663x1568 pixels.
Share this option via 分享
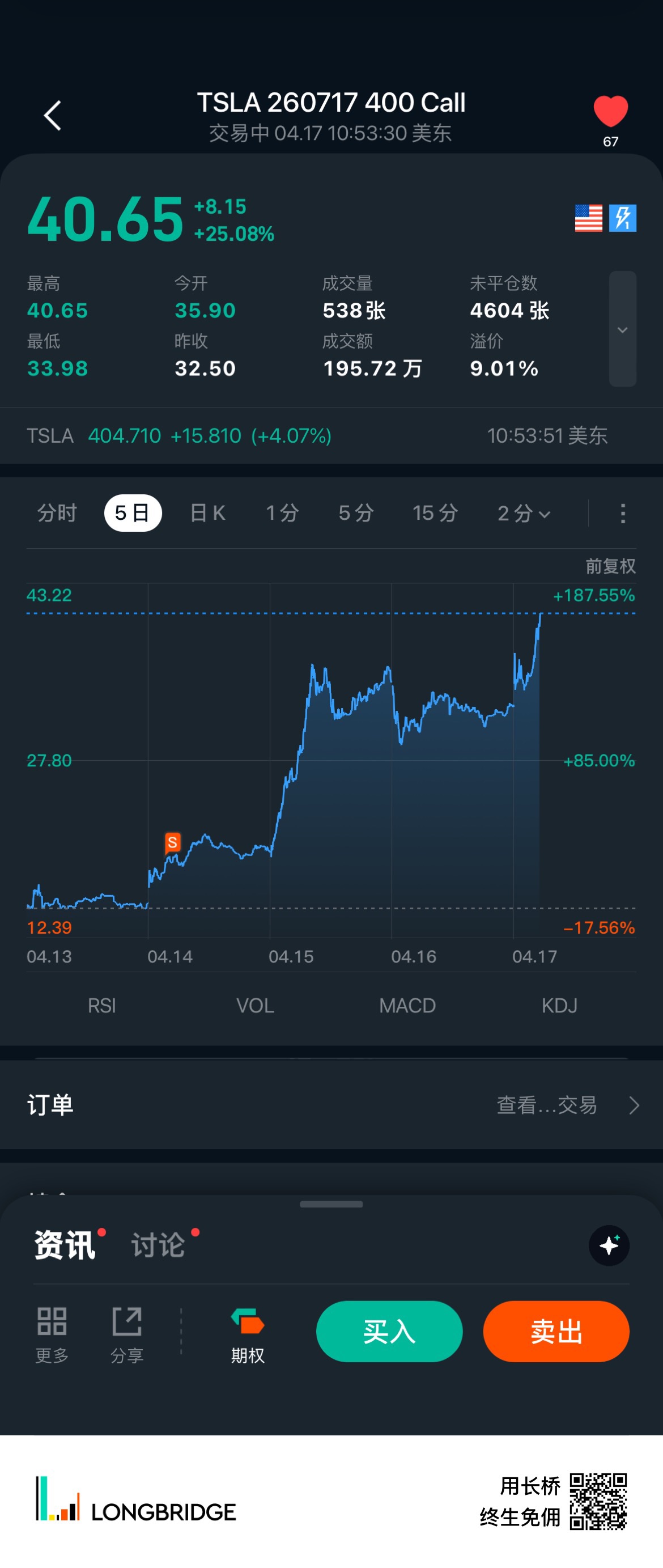[126, 1331]
